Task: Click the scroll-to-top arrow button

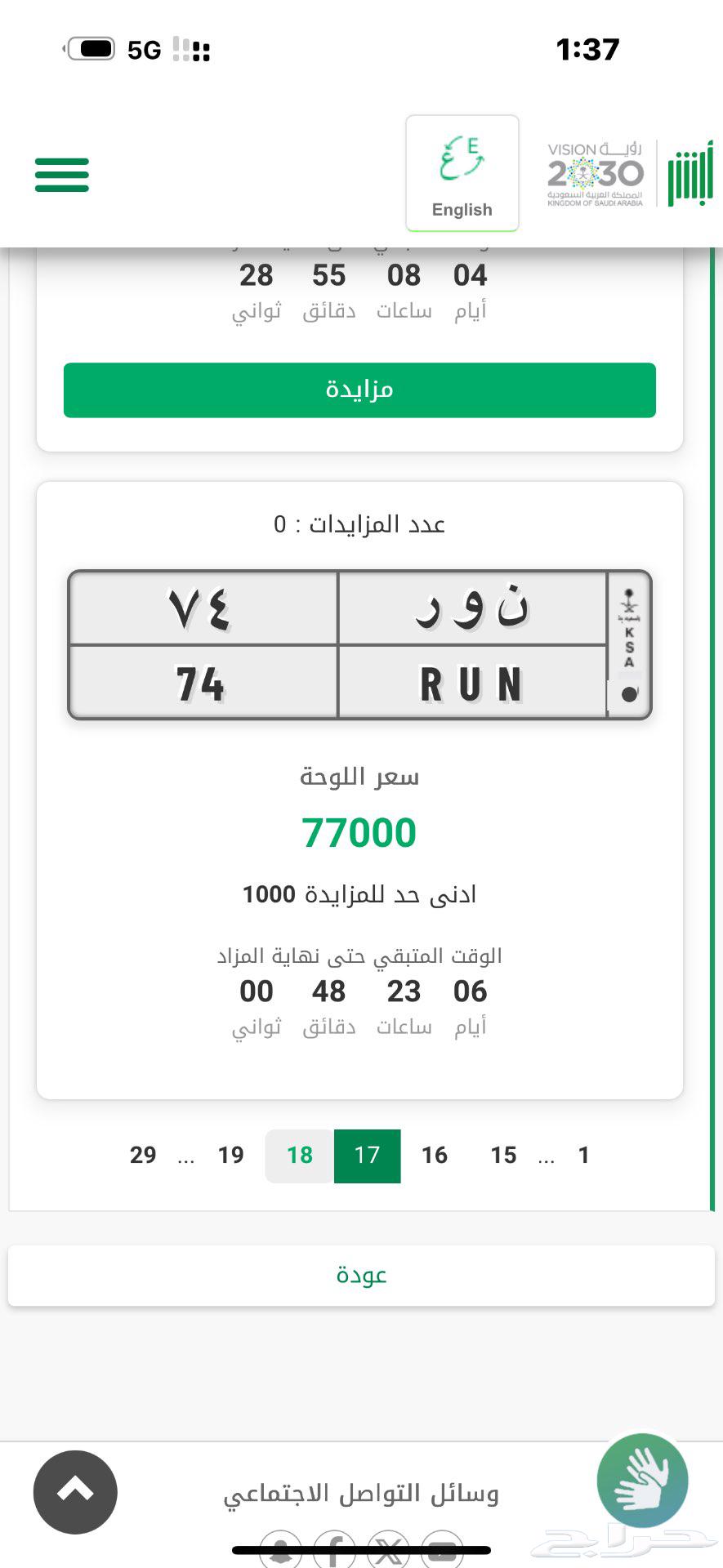Action: 76,1492
